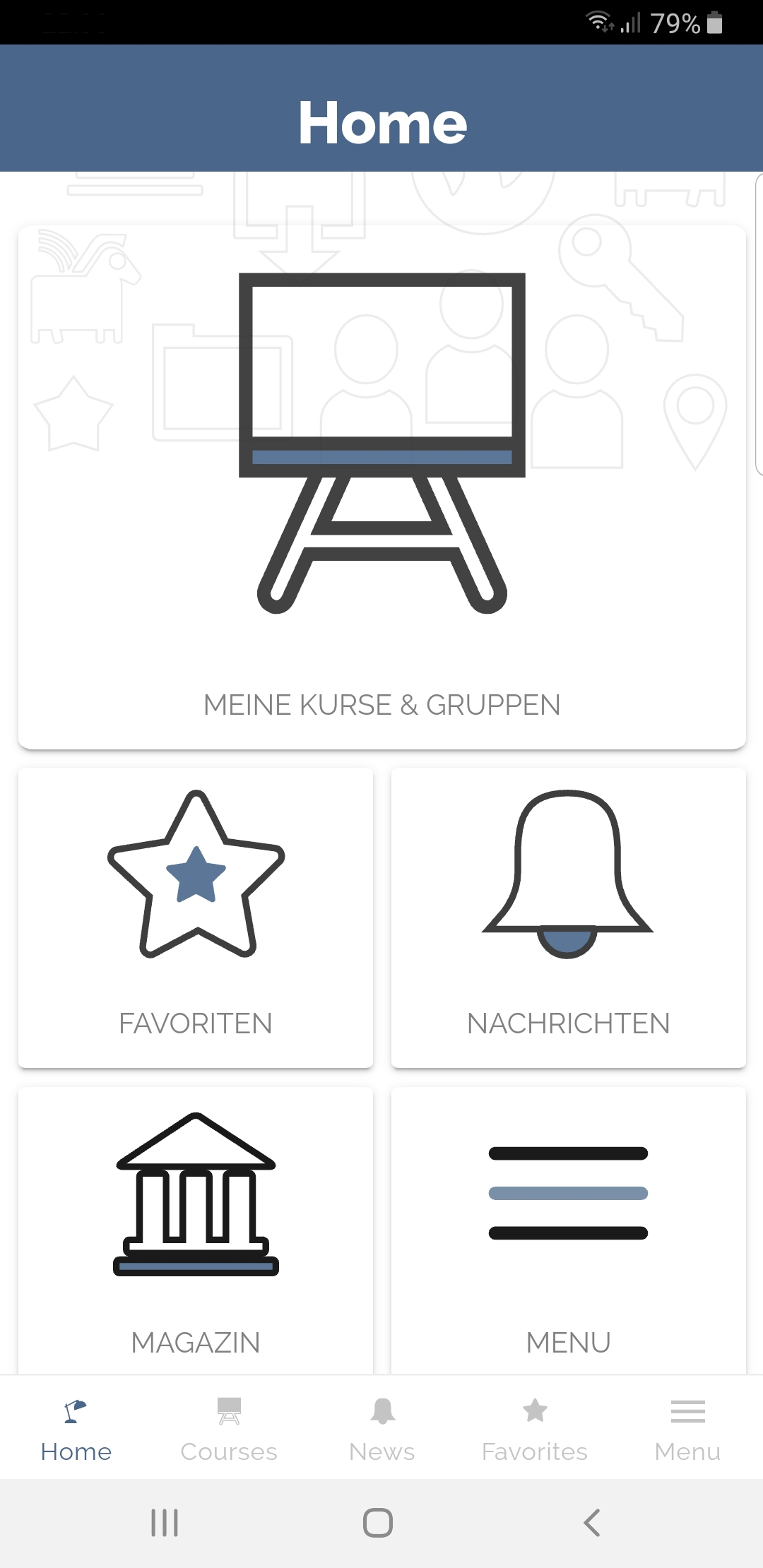Open the Favoriten tile
Screen dimensions: 763x1568
(x=196, y=917)
